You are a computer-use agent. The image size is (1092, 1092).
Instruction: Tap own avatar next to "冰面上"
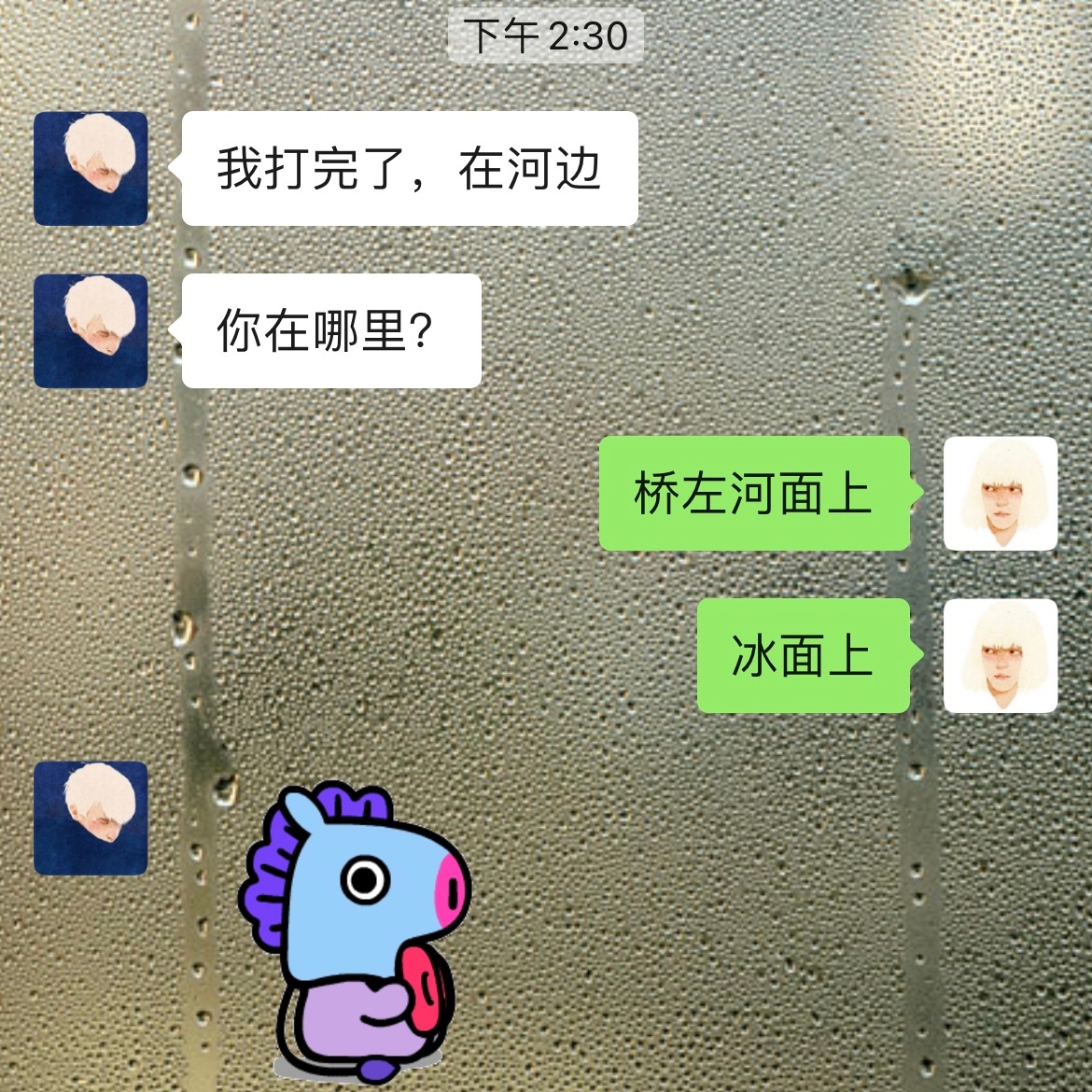1001,655
